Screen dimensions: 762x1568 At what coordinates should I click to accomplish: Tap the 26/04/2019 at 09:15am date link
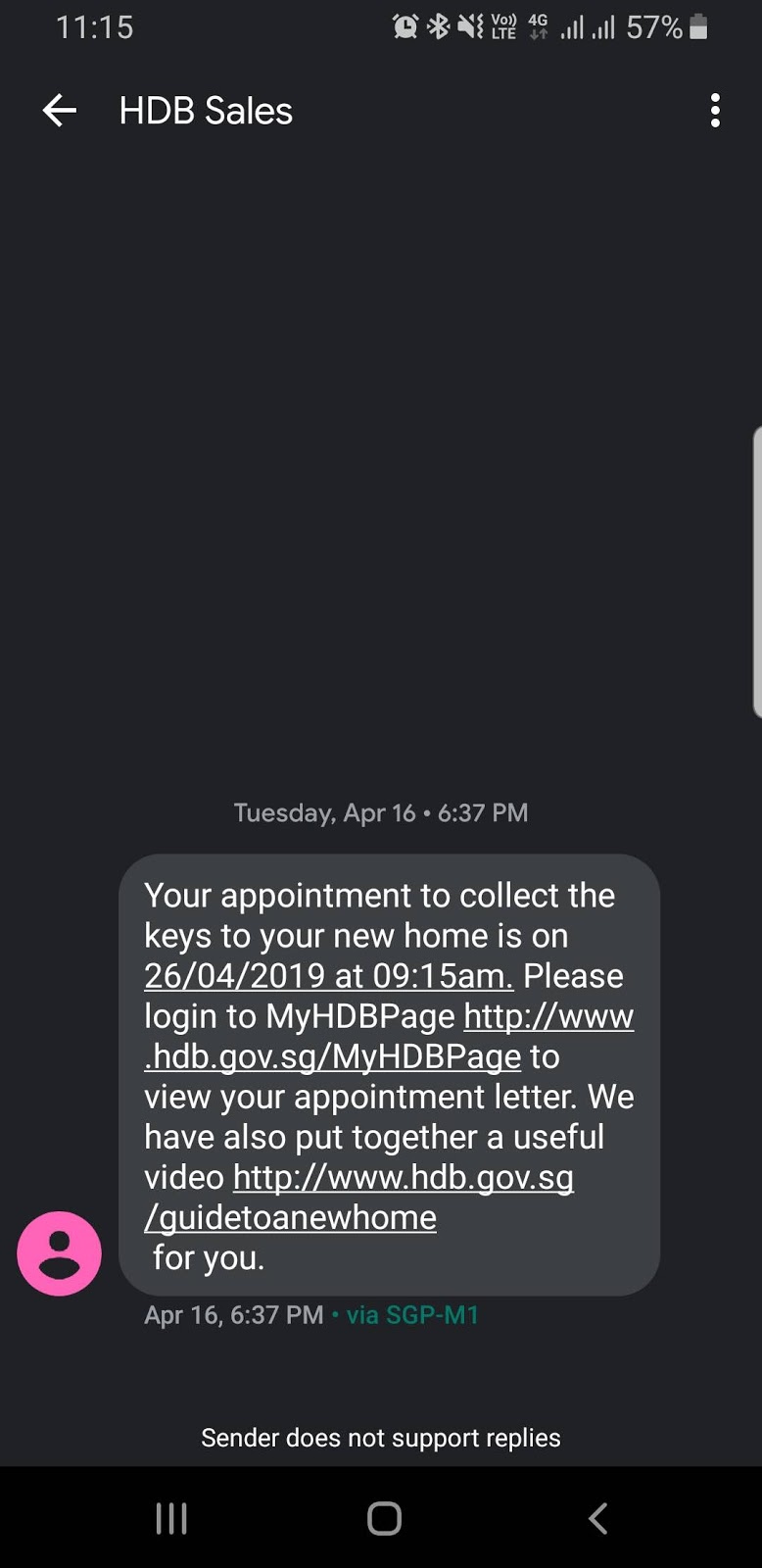click(328, 976)
